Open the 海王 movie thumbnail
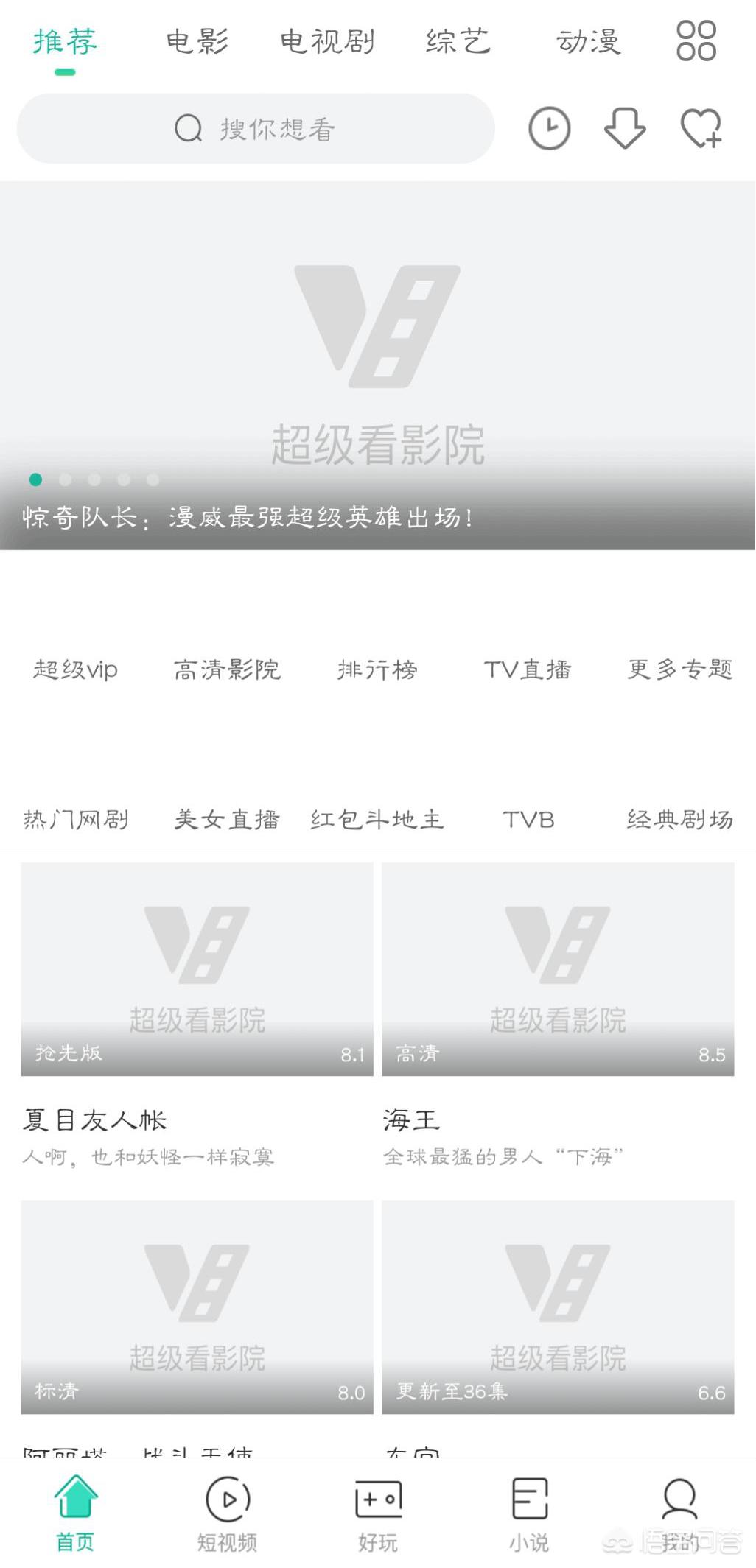The height and width of the screenshot is (1568, 756). click(x=558, y=968)
